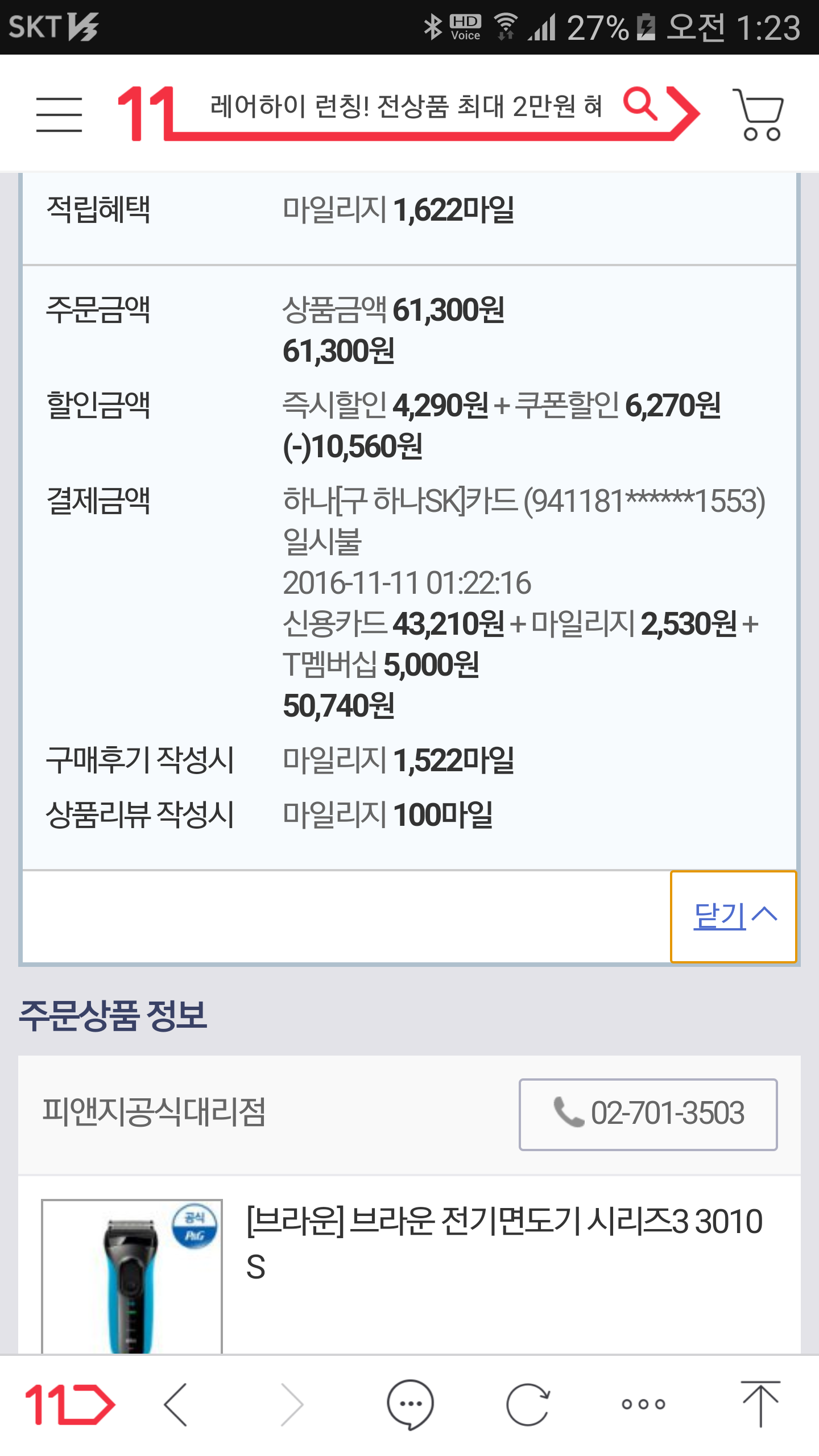819x1456 pixels.
Task: Go forward with the right arrow
Action: (293, 1404)
